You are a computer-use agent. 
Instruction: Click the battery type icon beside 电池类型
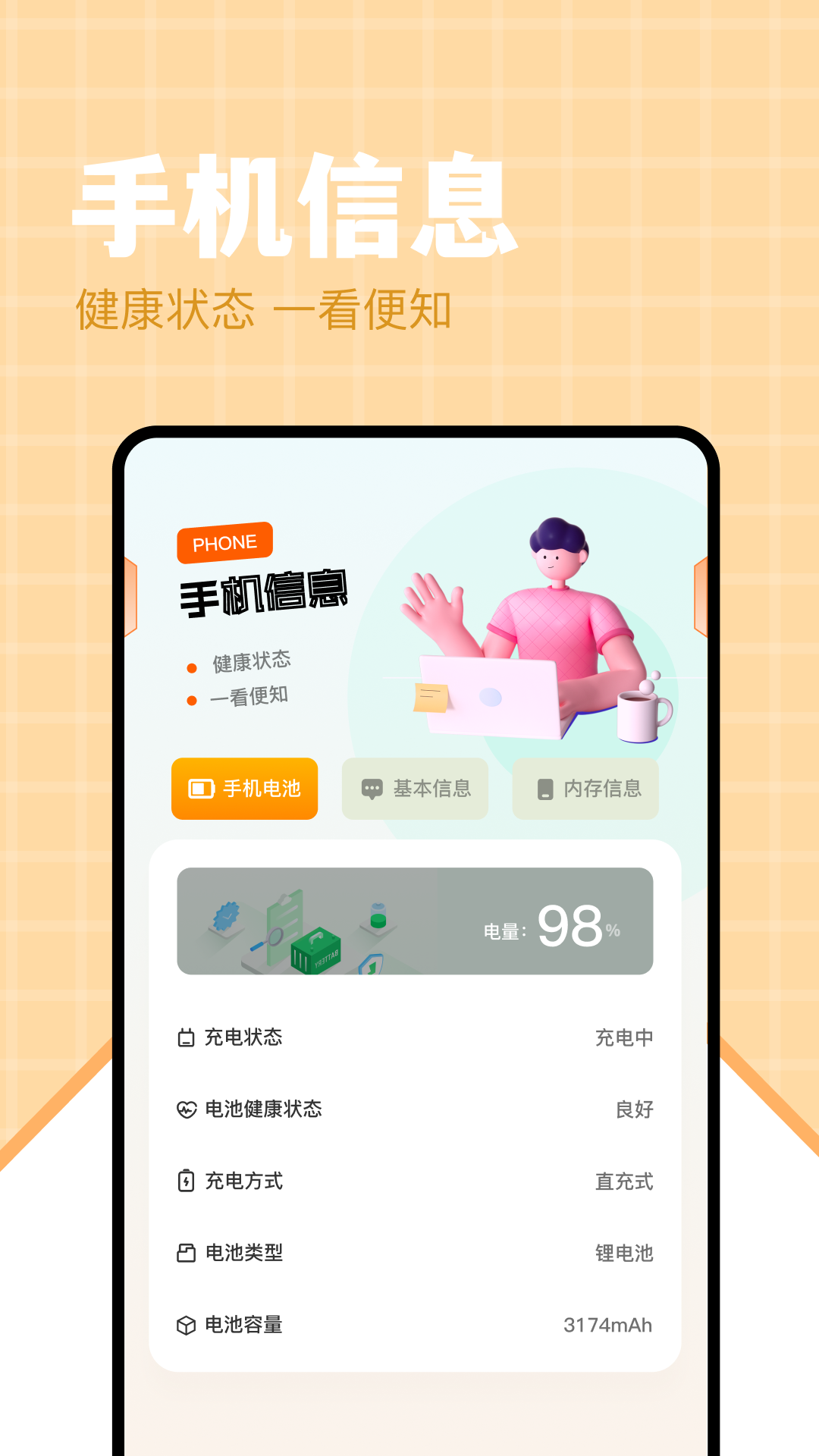(x=184, y=1254)
